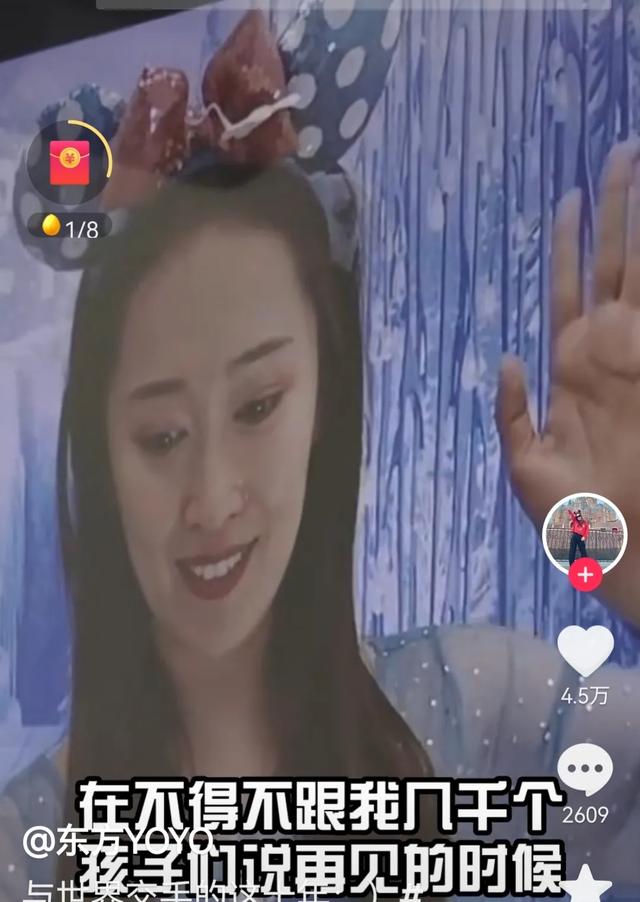Like this video with the heart

tap(585, 650)
